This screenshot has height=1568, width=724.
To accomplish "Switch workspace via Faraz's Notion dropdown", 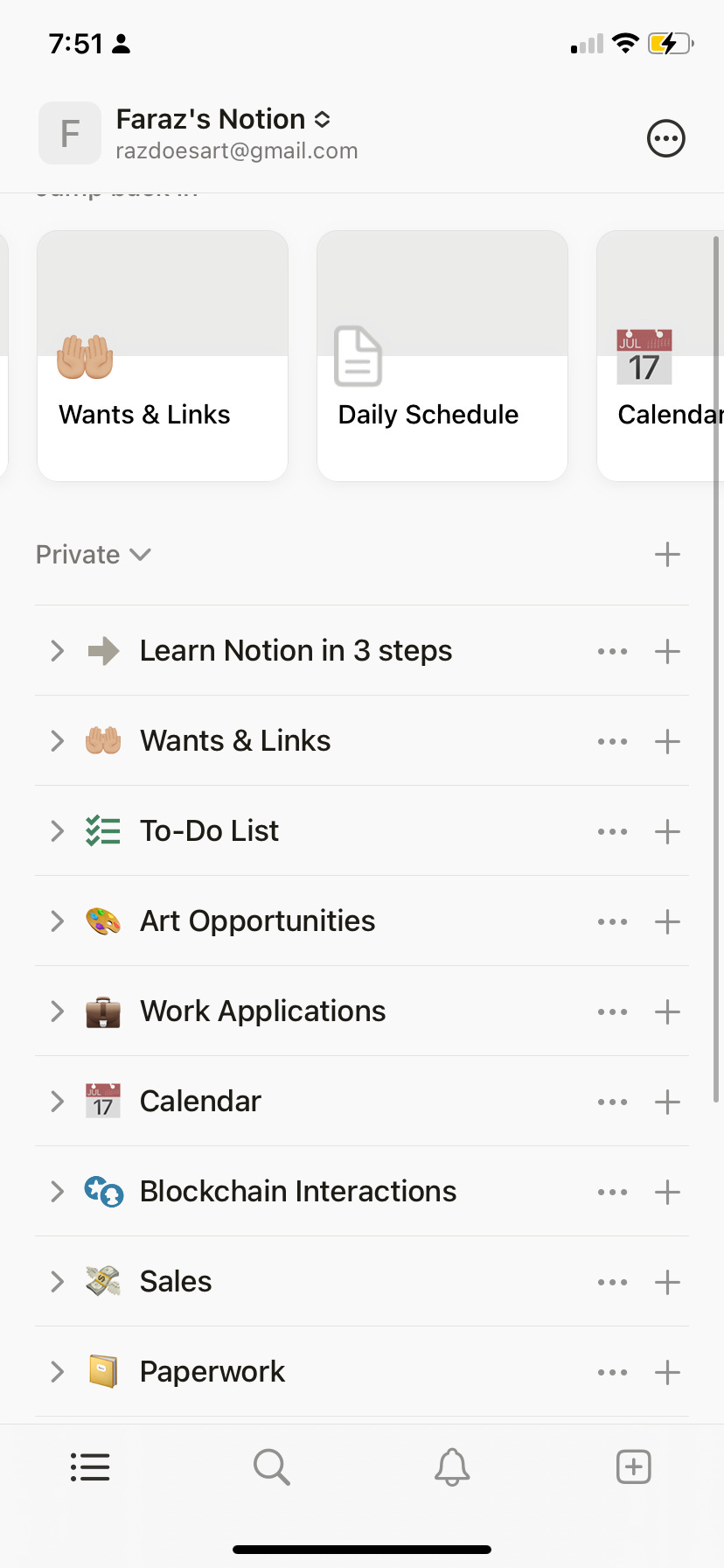I will tap(223, 119).
